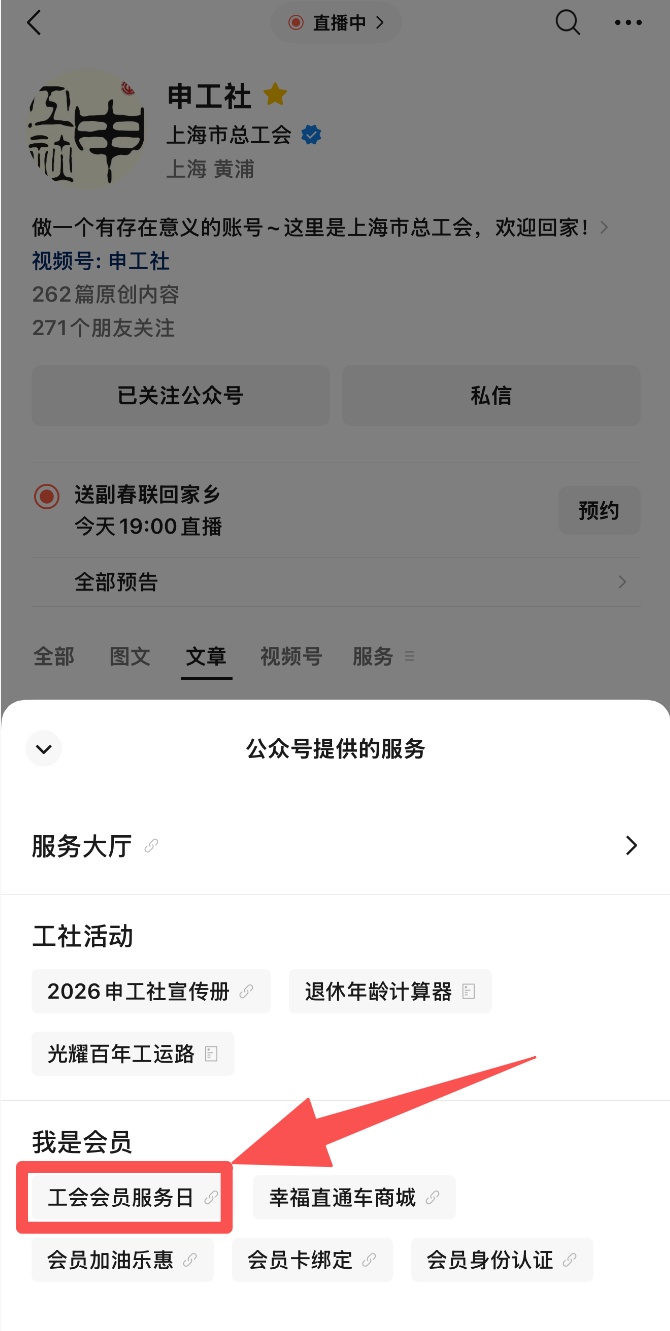Open the 退休年龄计算器 chip
Viewport: 670px width, 1331px height.
tap(390, 991)
